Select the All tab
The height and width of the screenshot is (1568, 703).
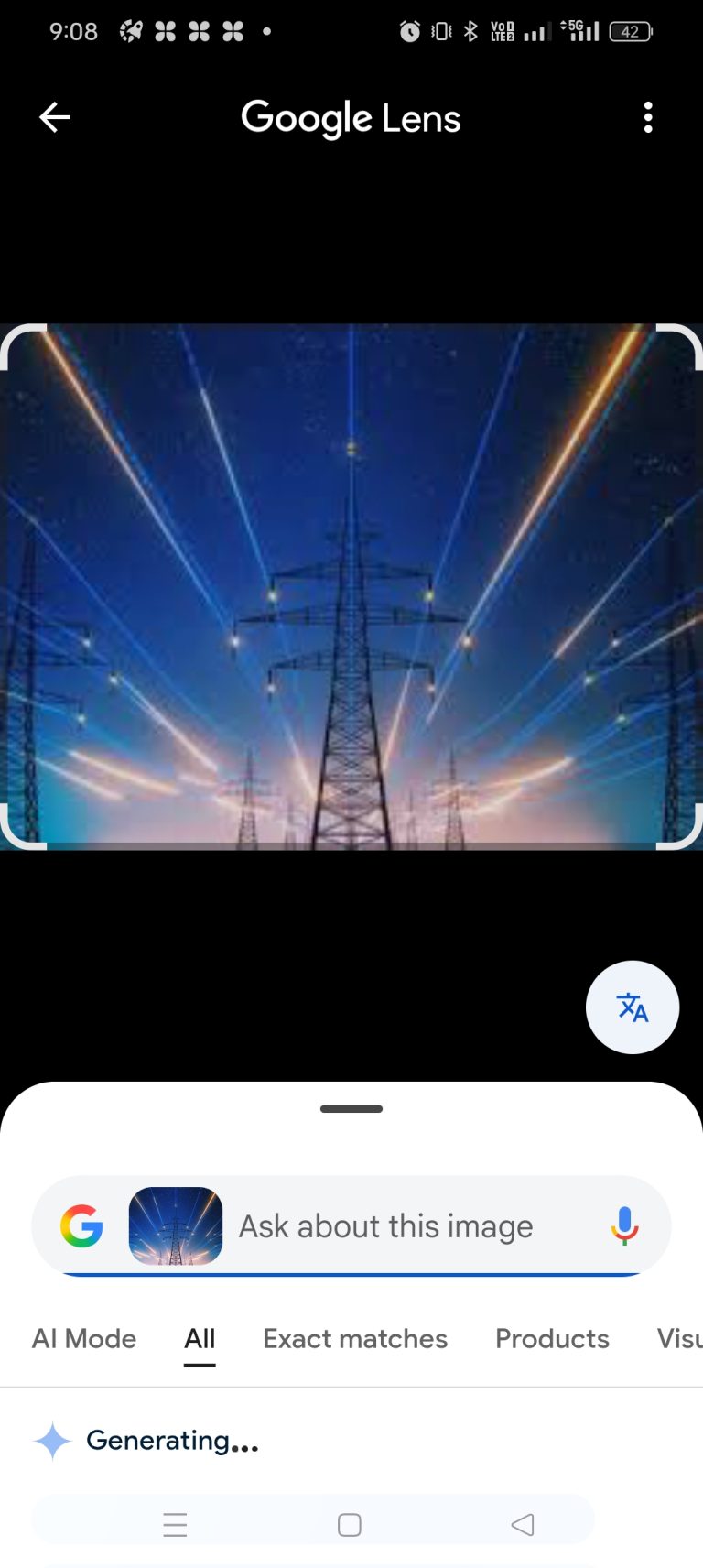pyautogui.click(x=200, y=1338)
